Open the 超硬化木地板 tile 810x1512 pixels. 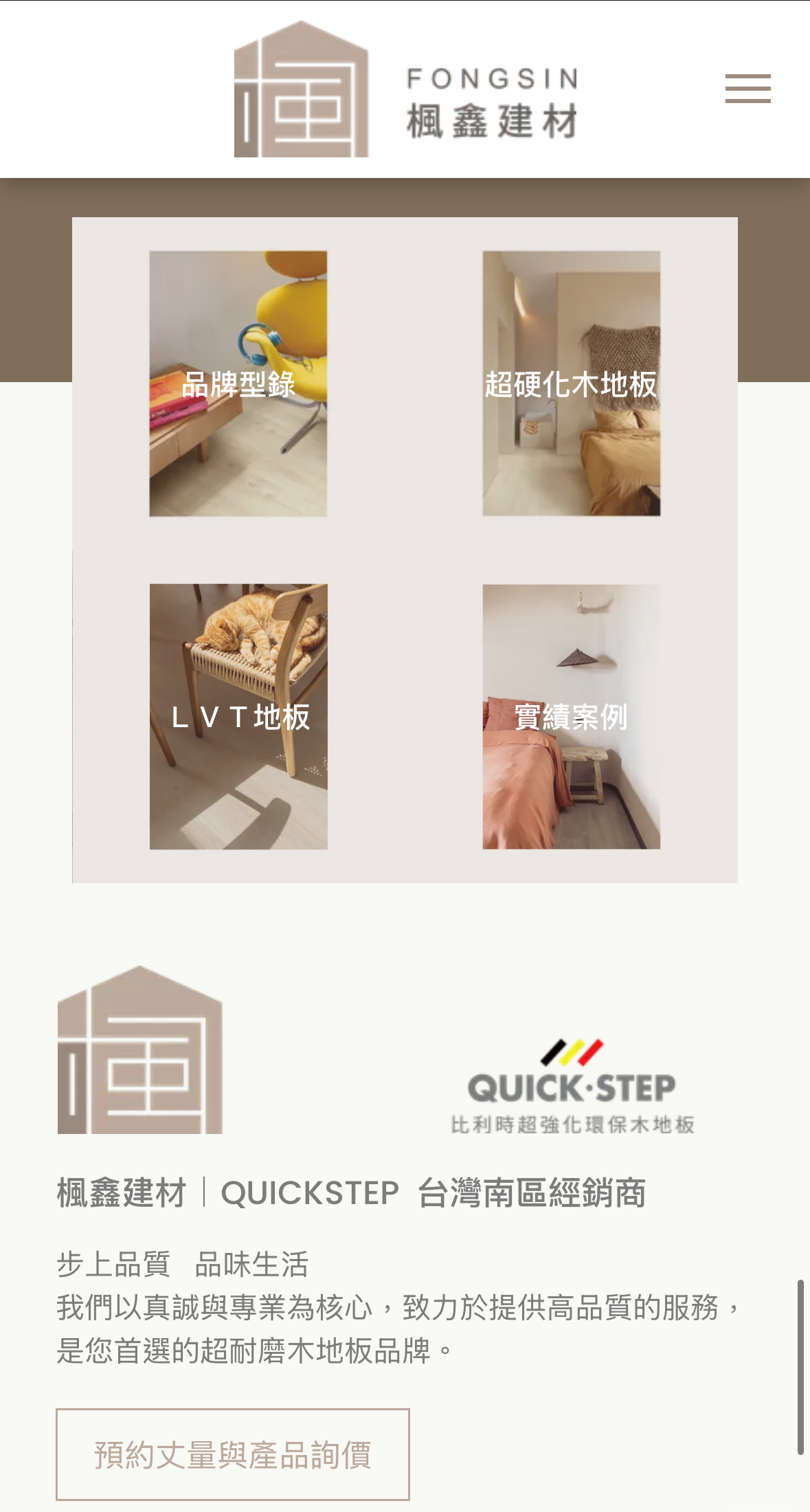pyautogui.click(x=571, y=383)
